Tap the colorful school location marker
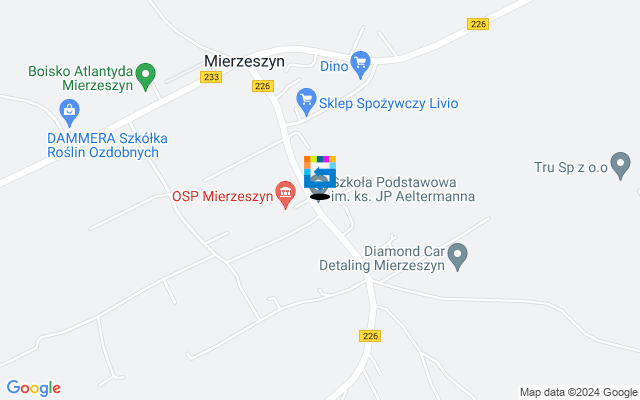 point(320,172)
